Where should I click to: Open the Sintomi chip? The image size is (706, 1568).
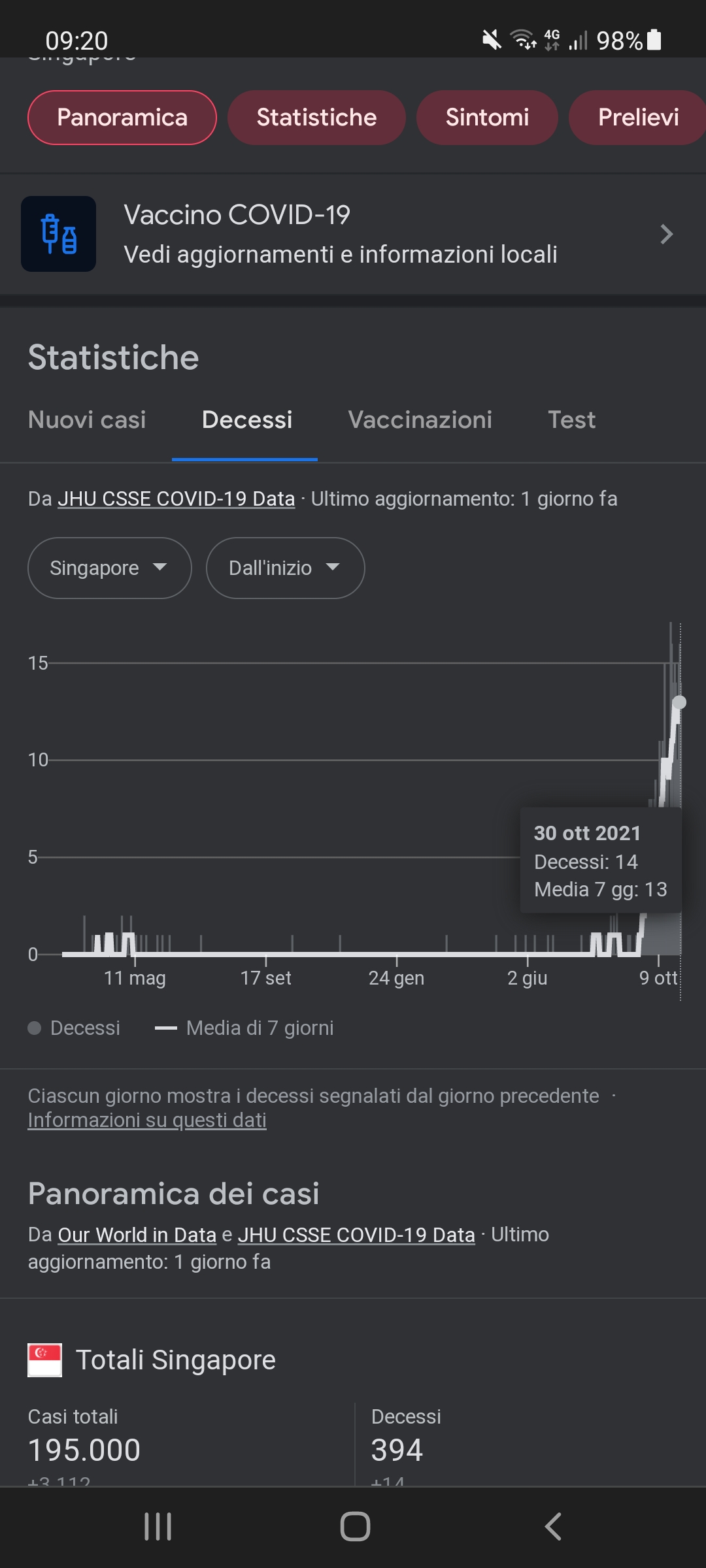(x=487, y=118)
